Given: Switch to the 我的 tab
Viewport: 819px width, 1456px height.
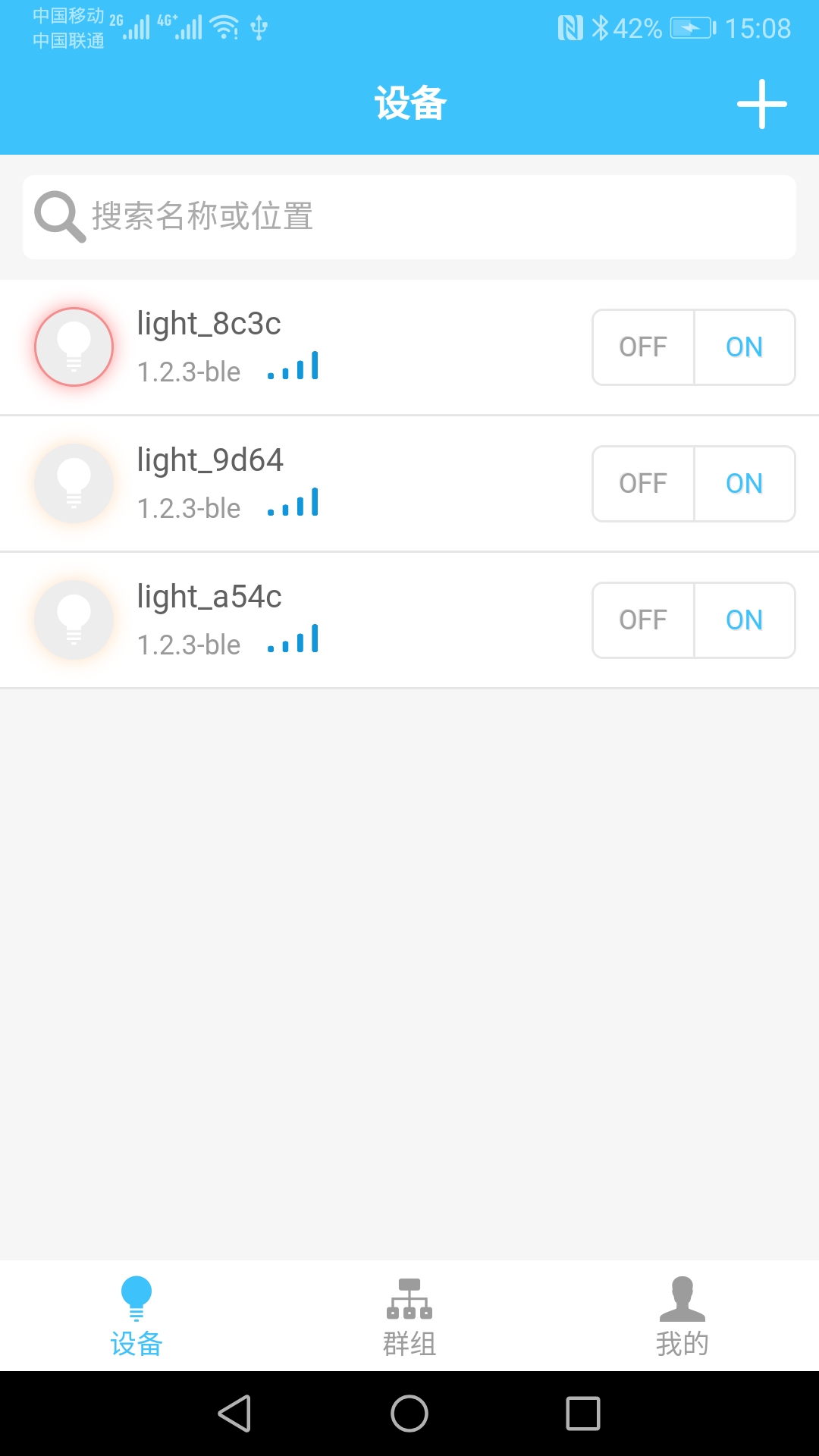Looking at the screenshot, I should (x=682, y=1316).
